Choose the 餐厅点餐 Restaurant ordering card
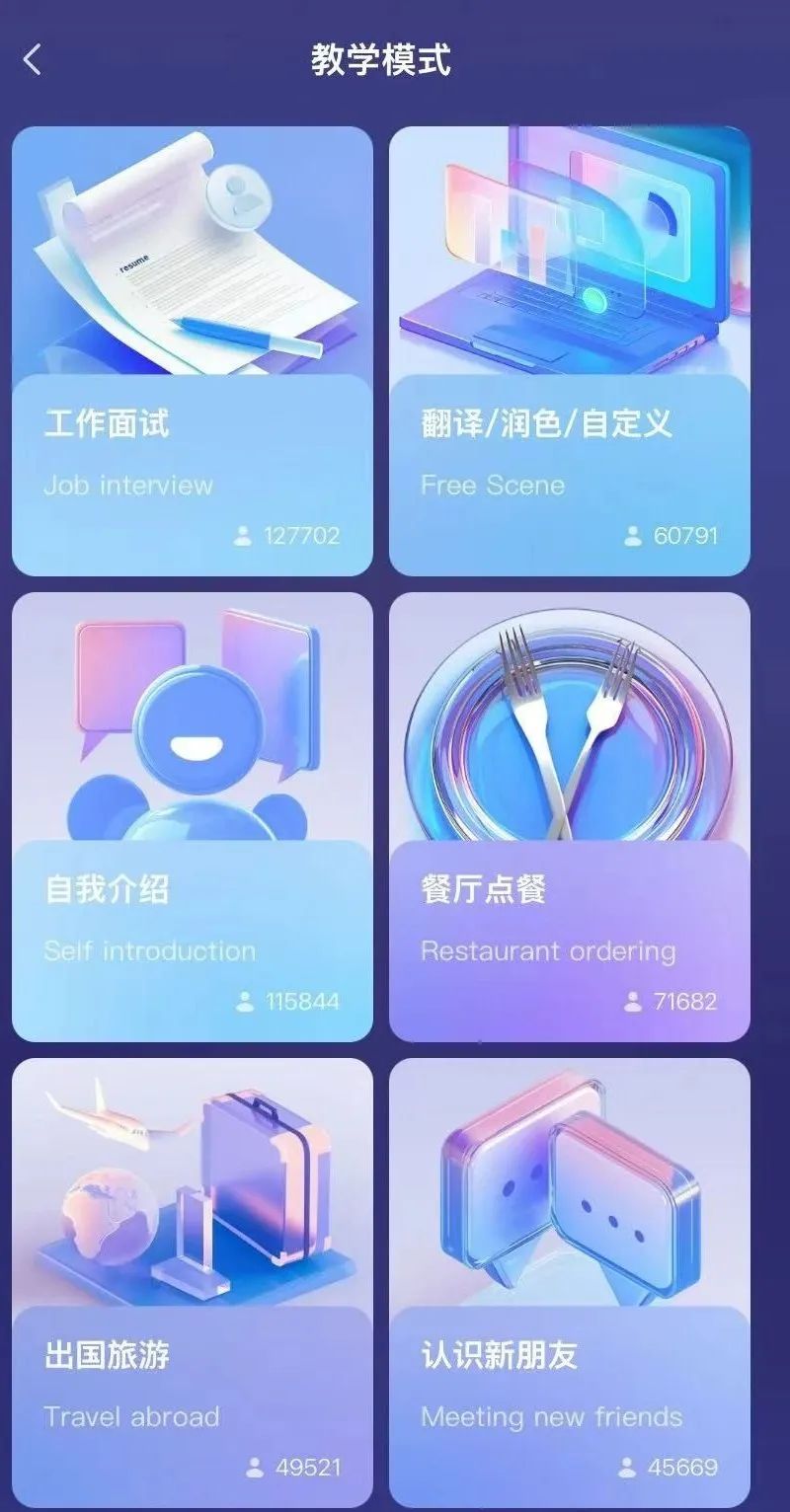This screenshot has width=790, height=1512. click(570, 817)
